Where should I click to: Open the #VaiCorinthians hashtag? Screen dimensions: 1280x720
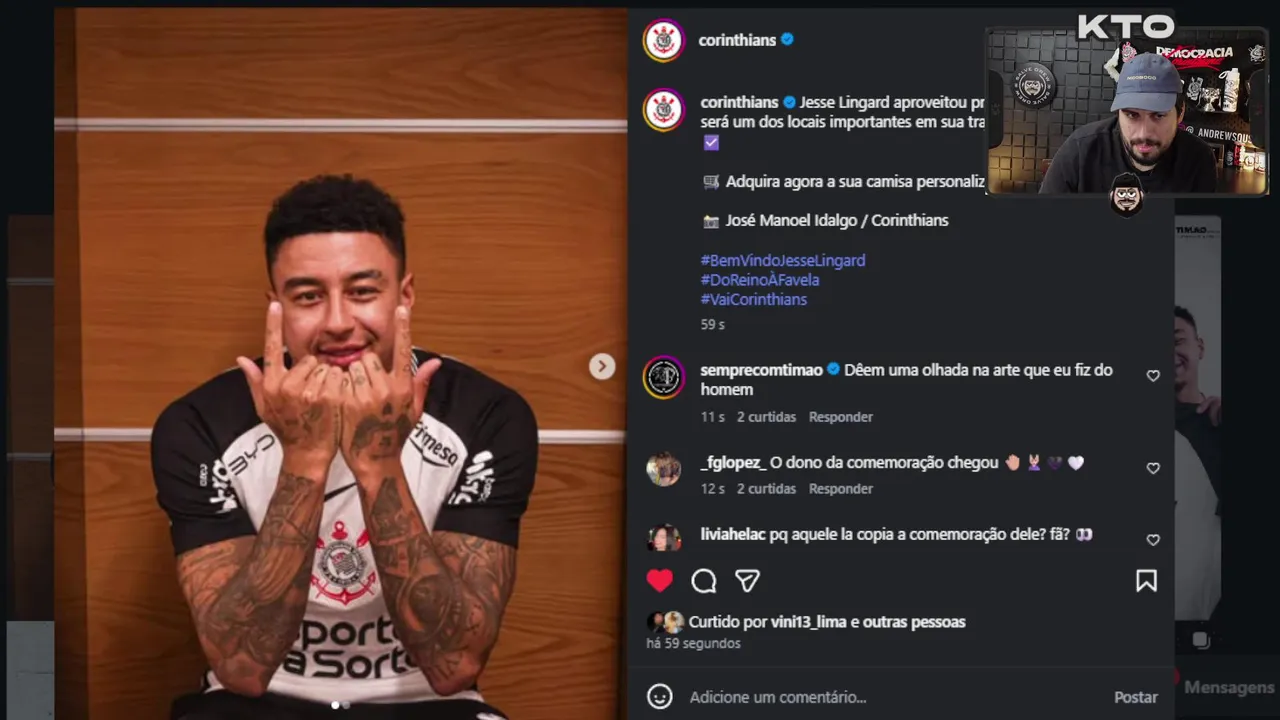pos(754,299)
